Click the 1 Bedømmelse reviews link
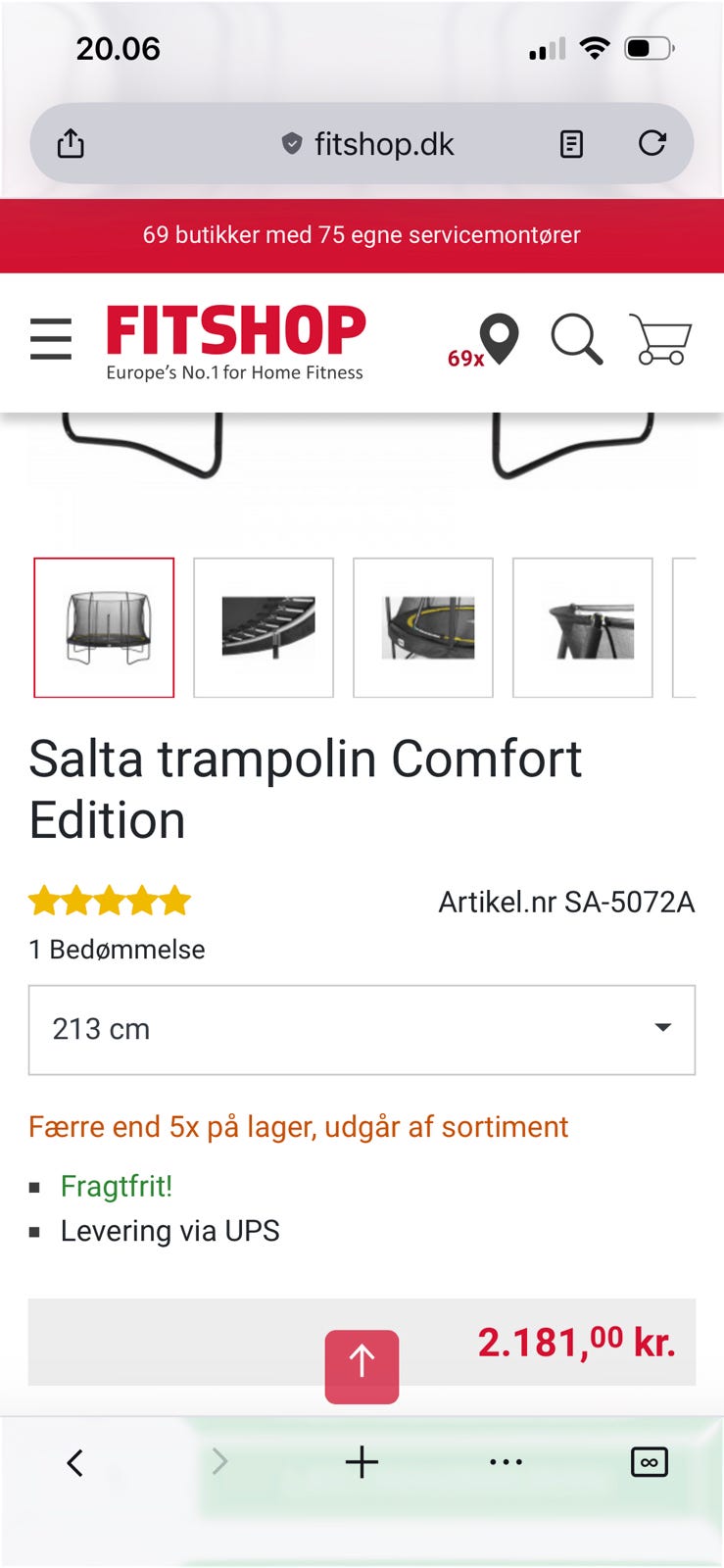 point(116,949)
